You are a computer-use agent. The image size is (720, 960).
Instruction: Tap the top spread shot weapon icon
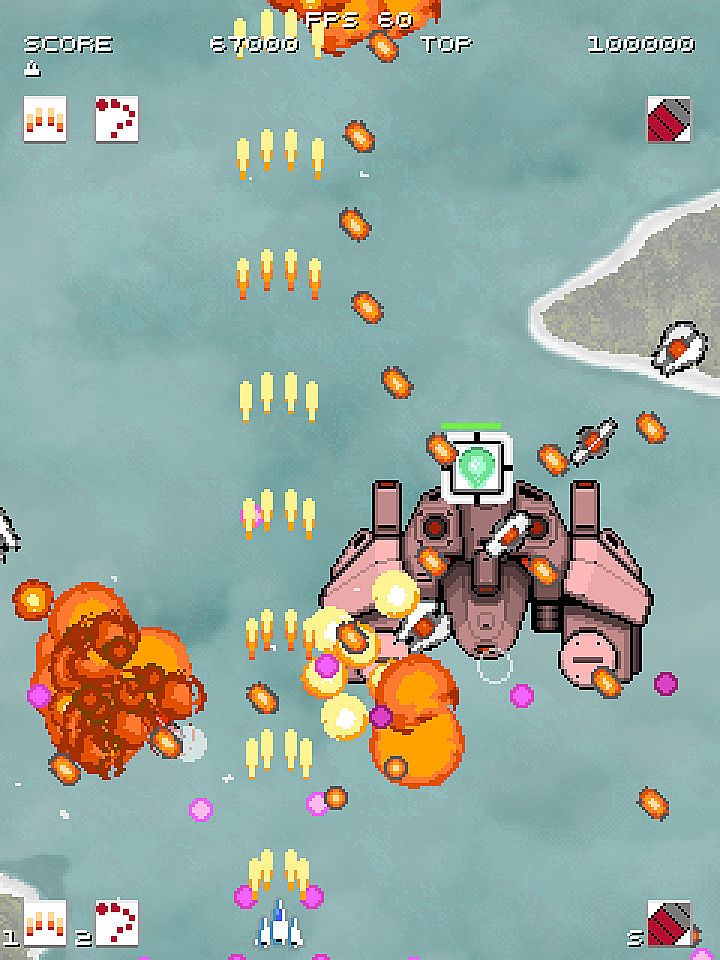116,119
